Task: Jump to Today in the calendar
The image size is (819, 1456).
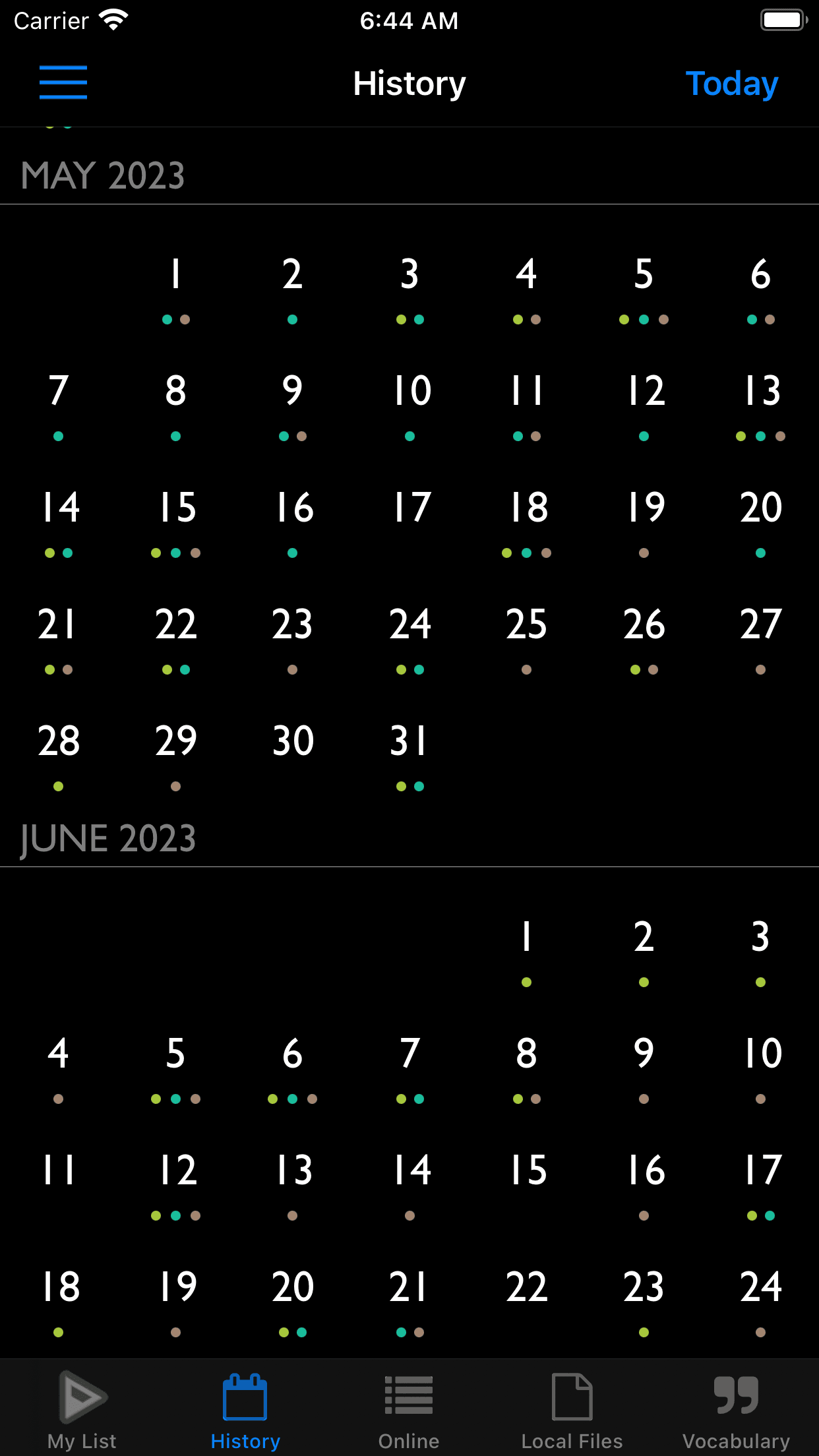Action: click(x=732, y=84)
